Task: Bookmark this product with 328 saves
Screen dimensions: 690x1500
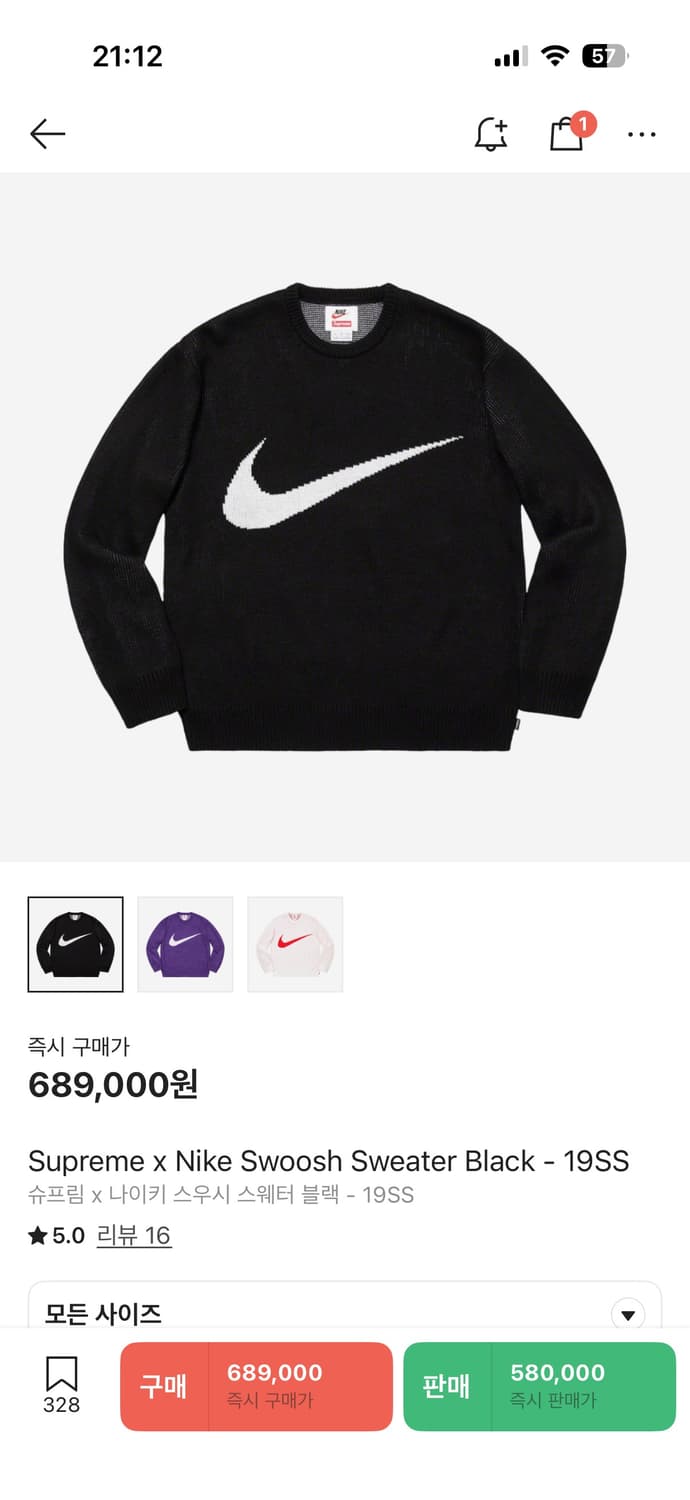Action: coord(61,1385)
